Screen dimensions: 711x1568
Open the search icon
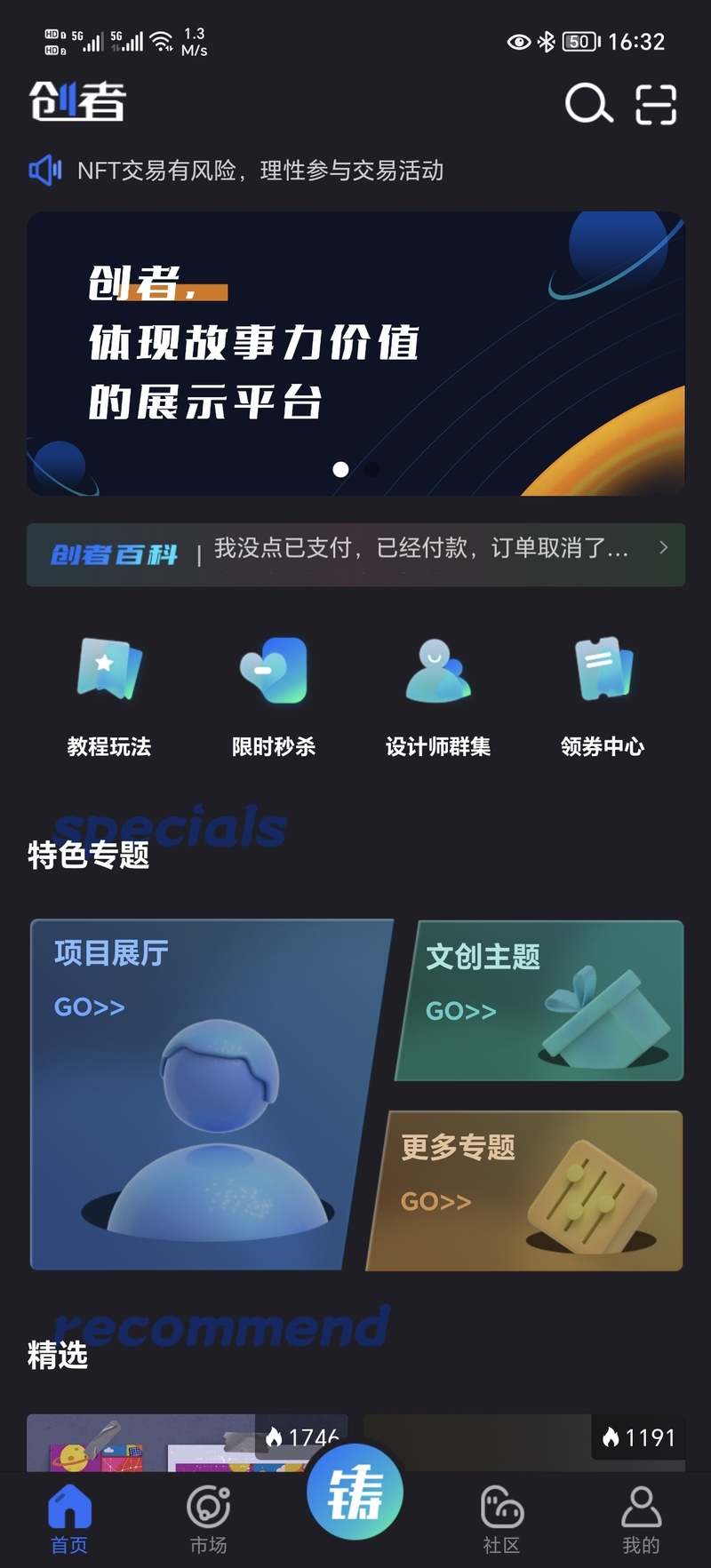[x=589, y=104]
